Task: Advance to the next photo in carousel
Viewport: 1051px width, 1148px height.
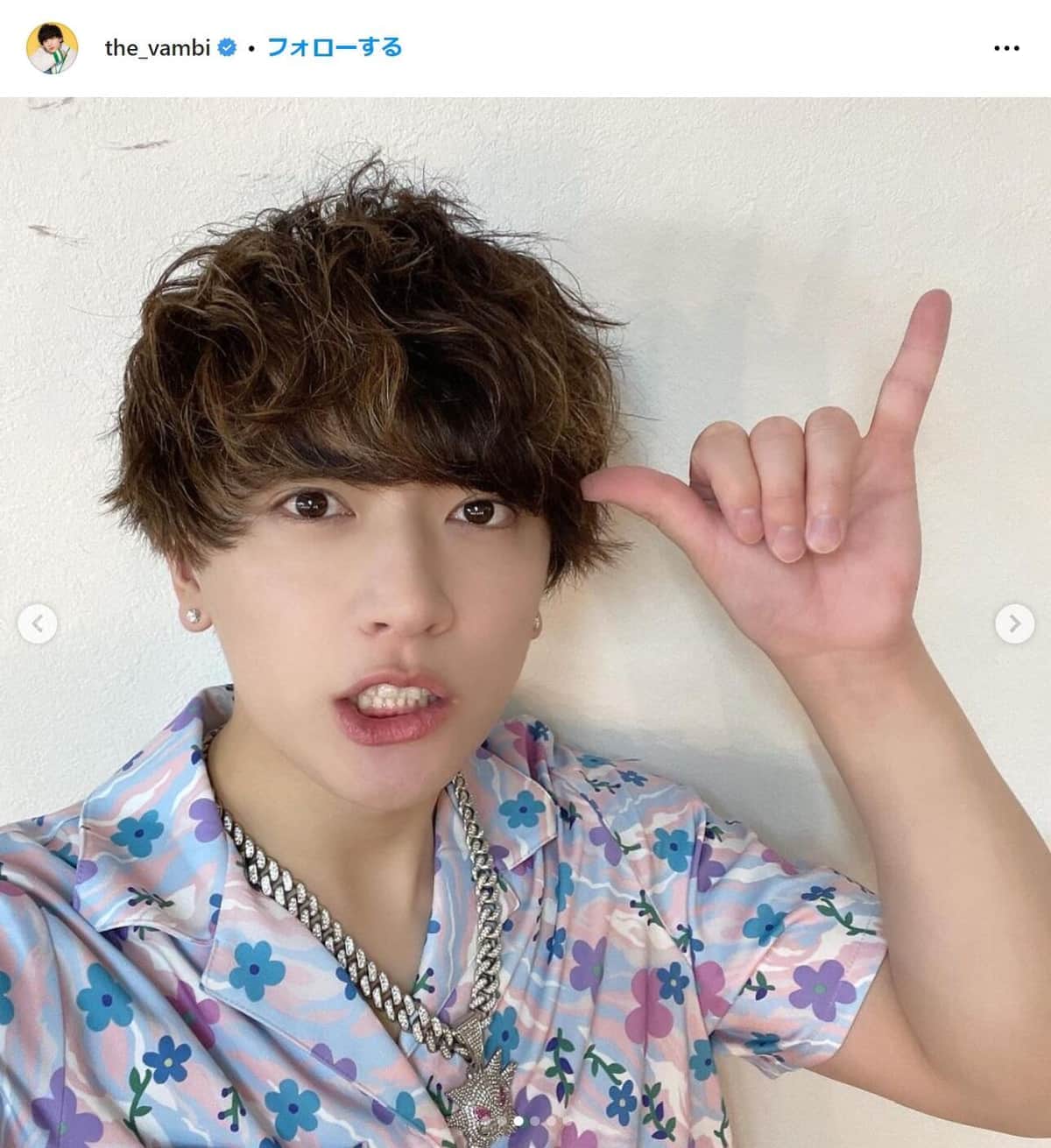Action: (1014, 624)
